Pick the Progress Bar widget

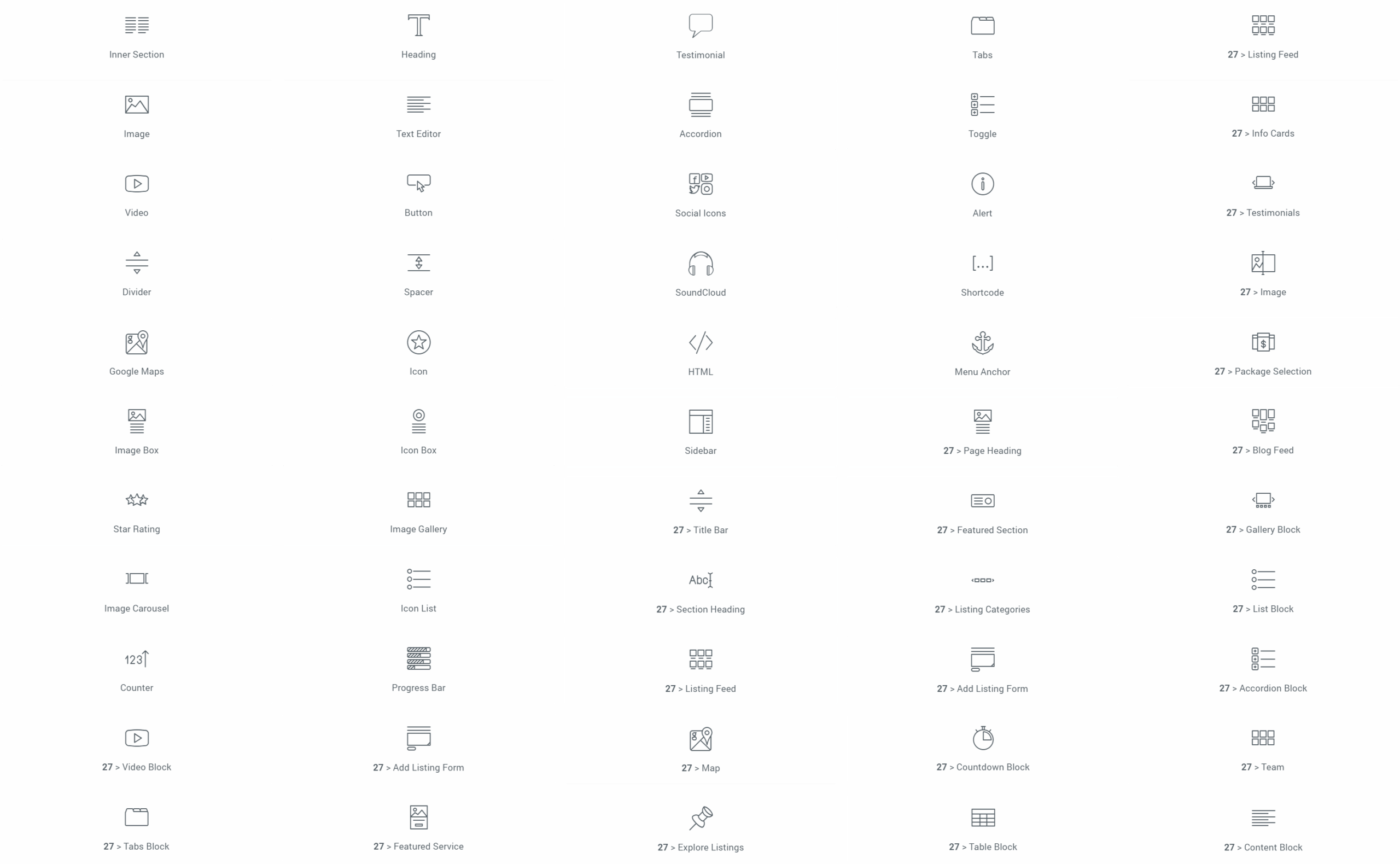point(418,669)
